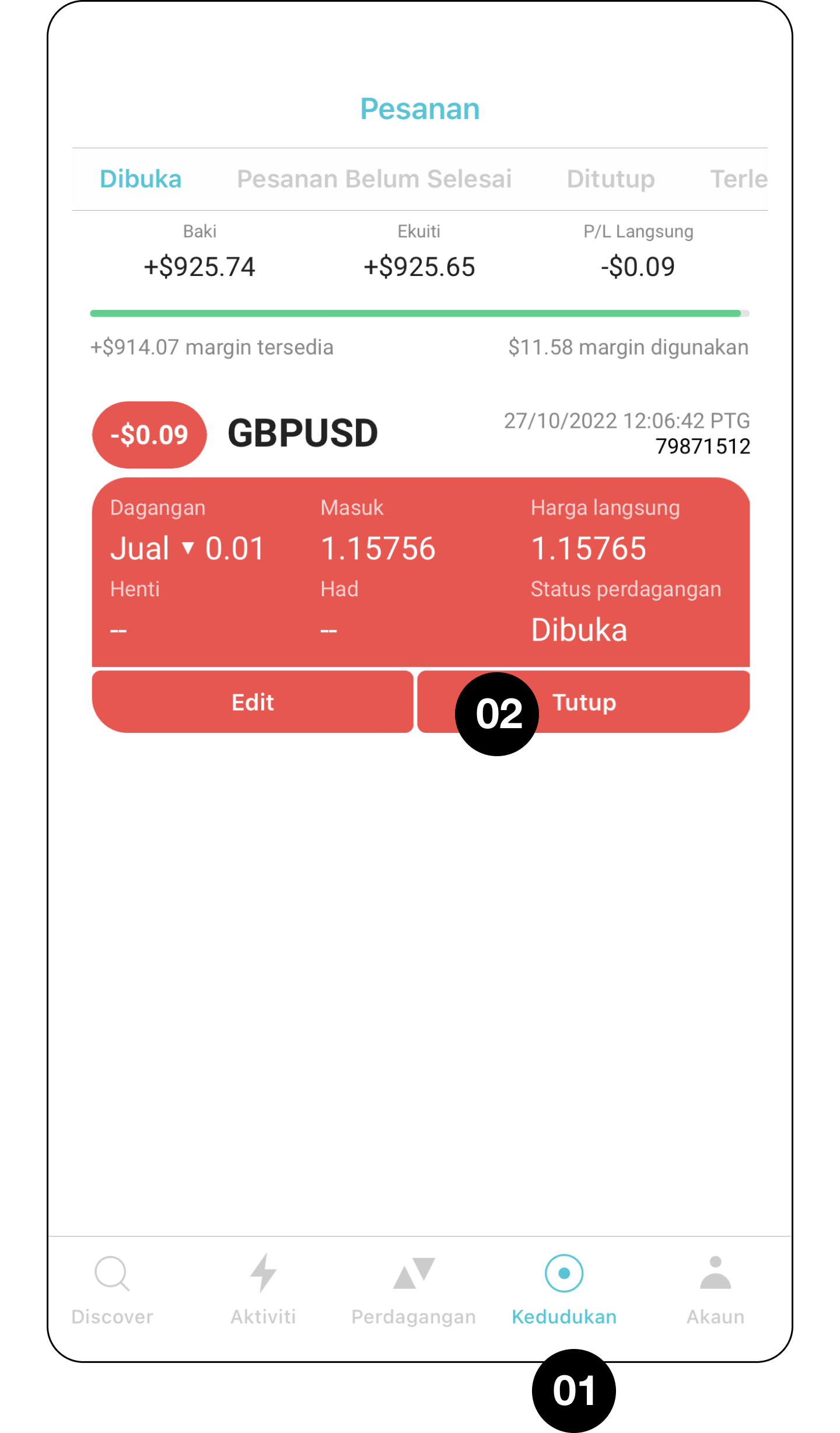
Task: Edit the GBPUSD order
Action: [x=253, y=702]
